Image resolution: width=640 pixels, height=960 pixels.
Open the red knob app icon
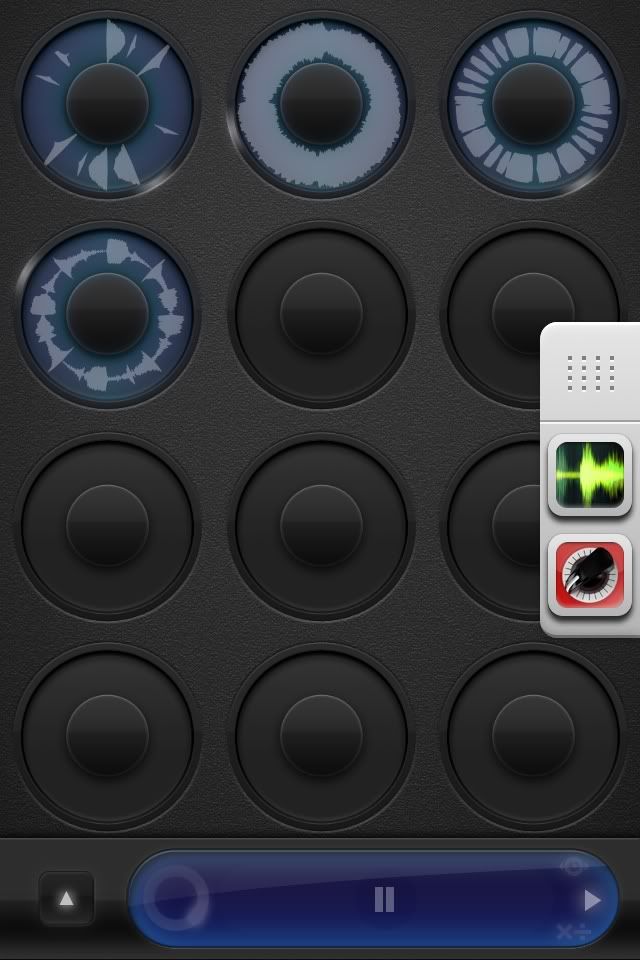point(590,575)
